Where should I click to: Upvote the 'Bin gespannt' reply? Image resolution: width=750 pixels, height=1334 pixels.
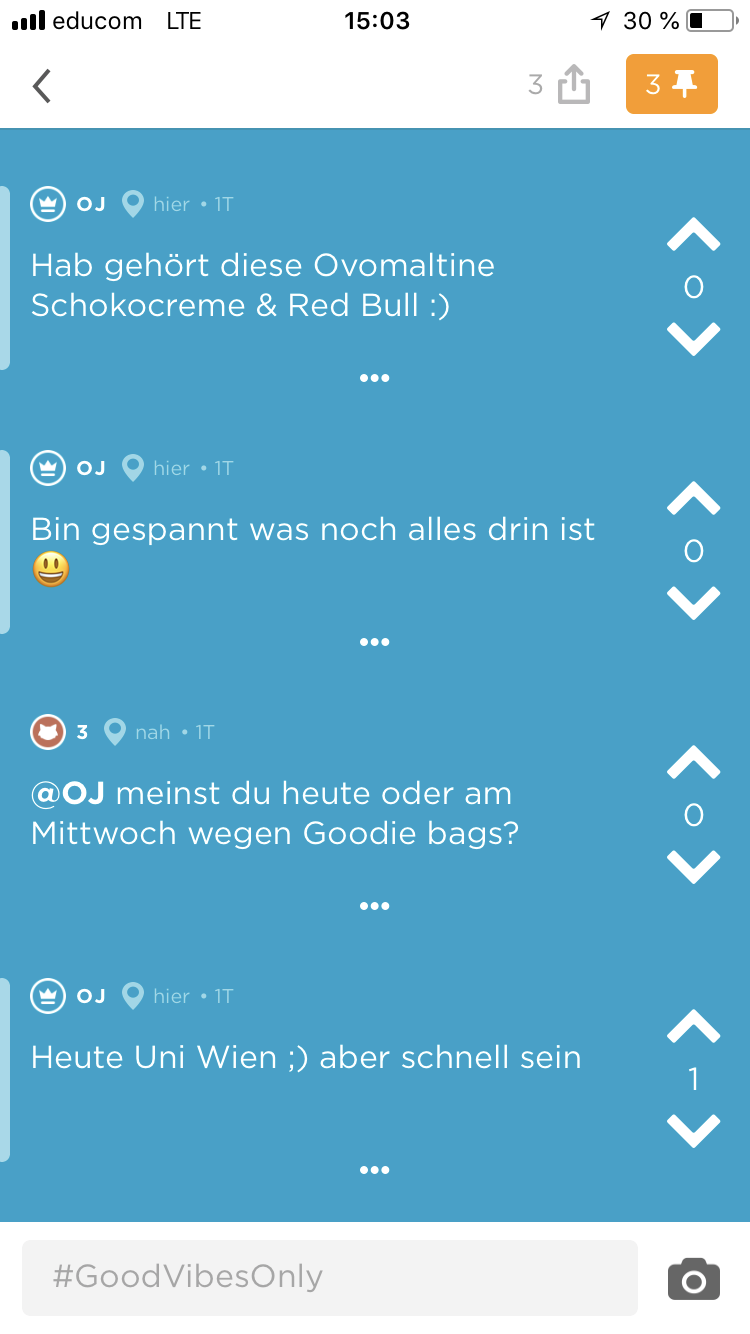click(693, 499)
